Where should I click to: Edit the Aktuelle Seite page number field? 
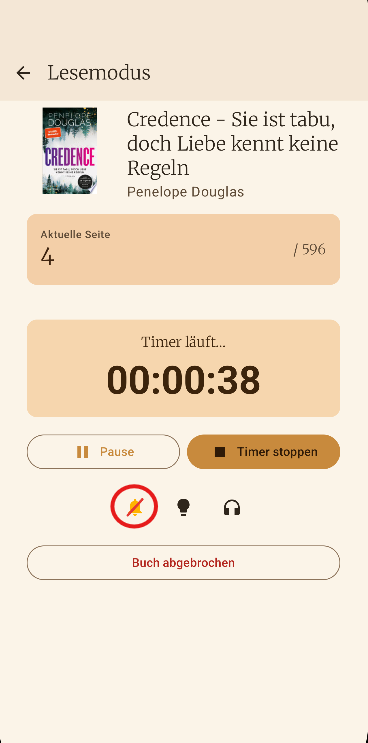coord(183,249)
